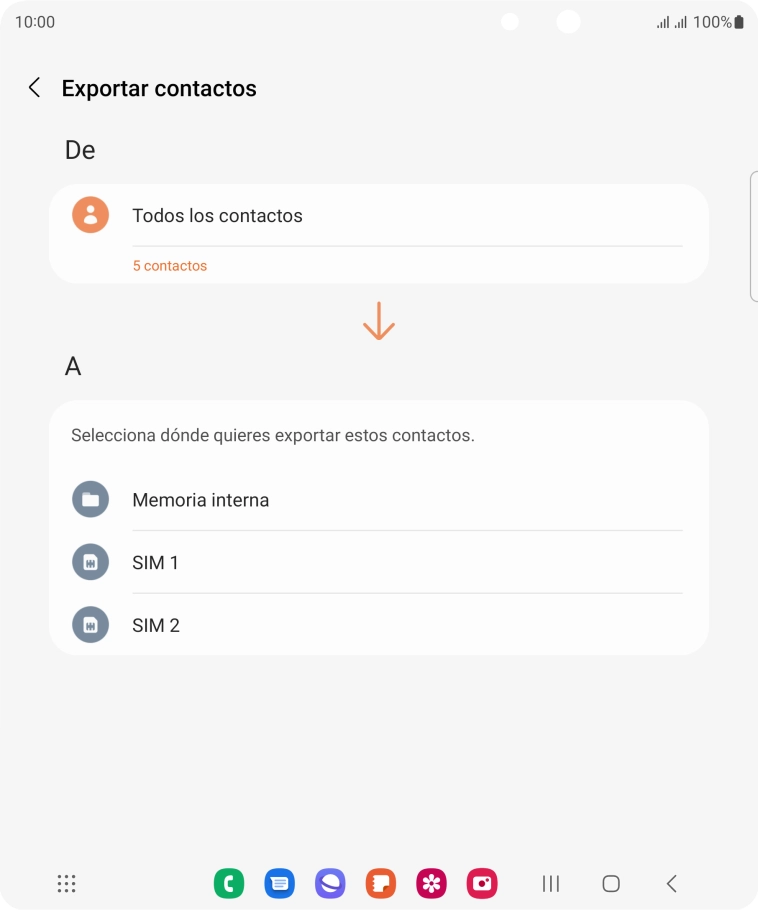
Task: Tap the Android back navigation key
Action: pyautogui.click(x=670, y=883)
